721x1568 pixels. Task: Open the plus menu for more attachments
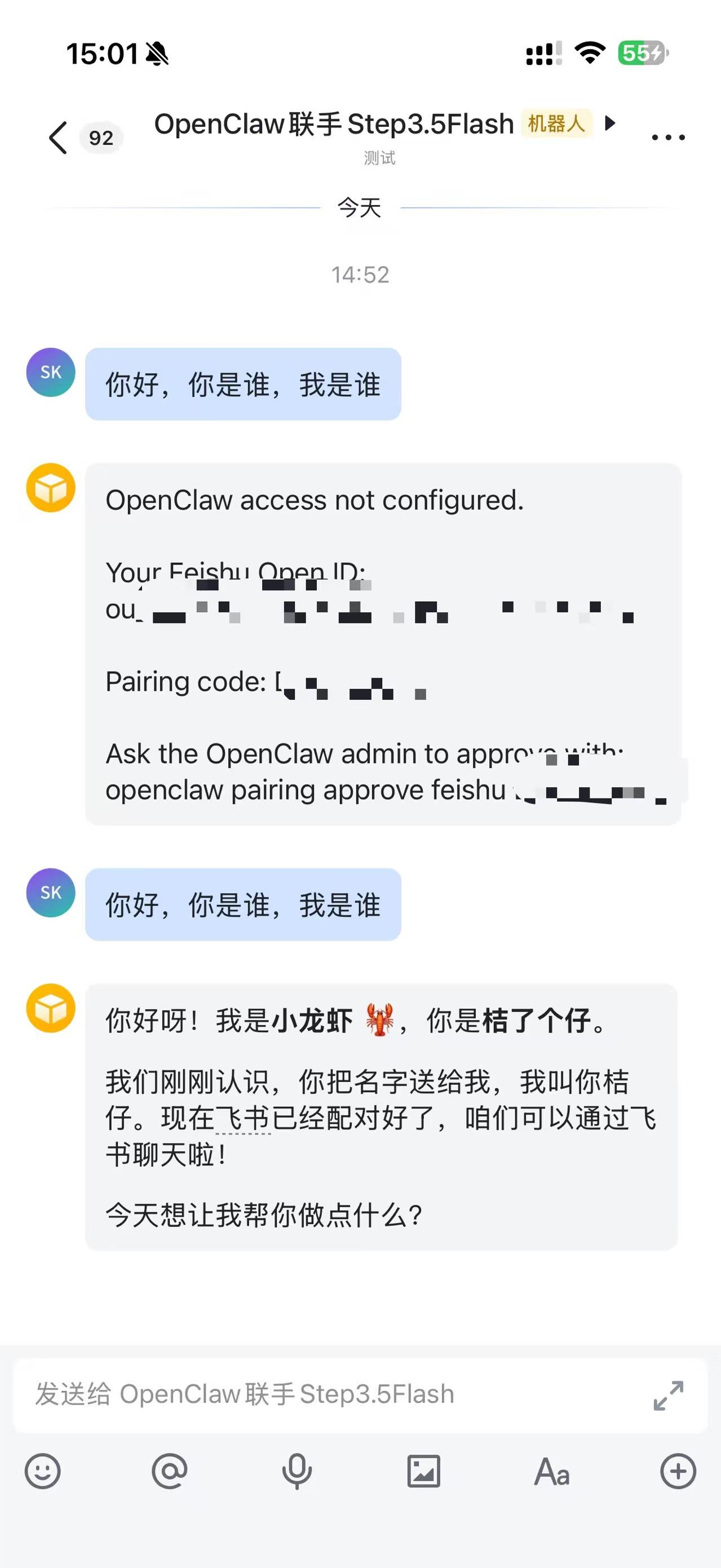coord(678,1472)
